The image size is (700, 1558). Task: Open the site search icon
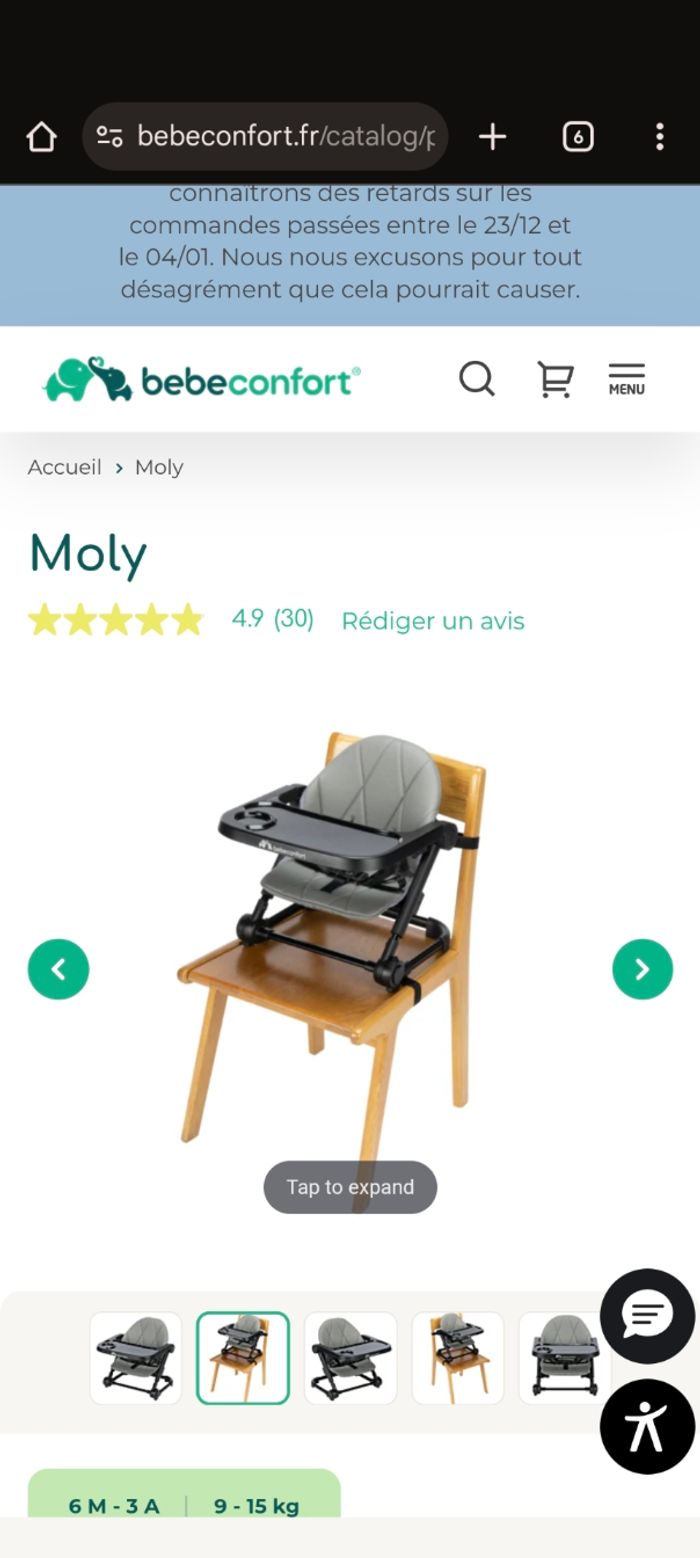click(x=477, y=380)
